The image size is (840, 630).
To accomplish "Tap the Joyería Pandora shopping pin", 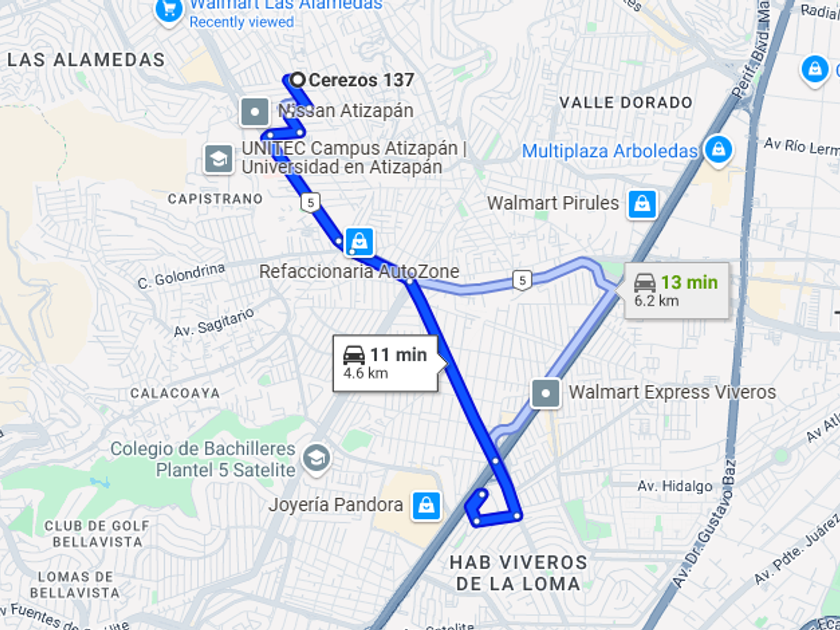I will [x=426, y=506].
